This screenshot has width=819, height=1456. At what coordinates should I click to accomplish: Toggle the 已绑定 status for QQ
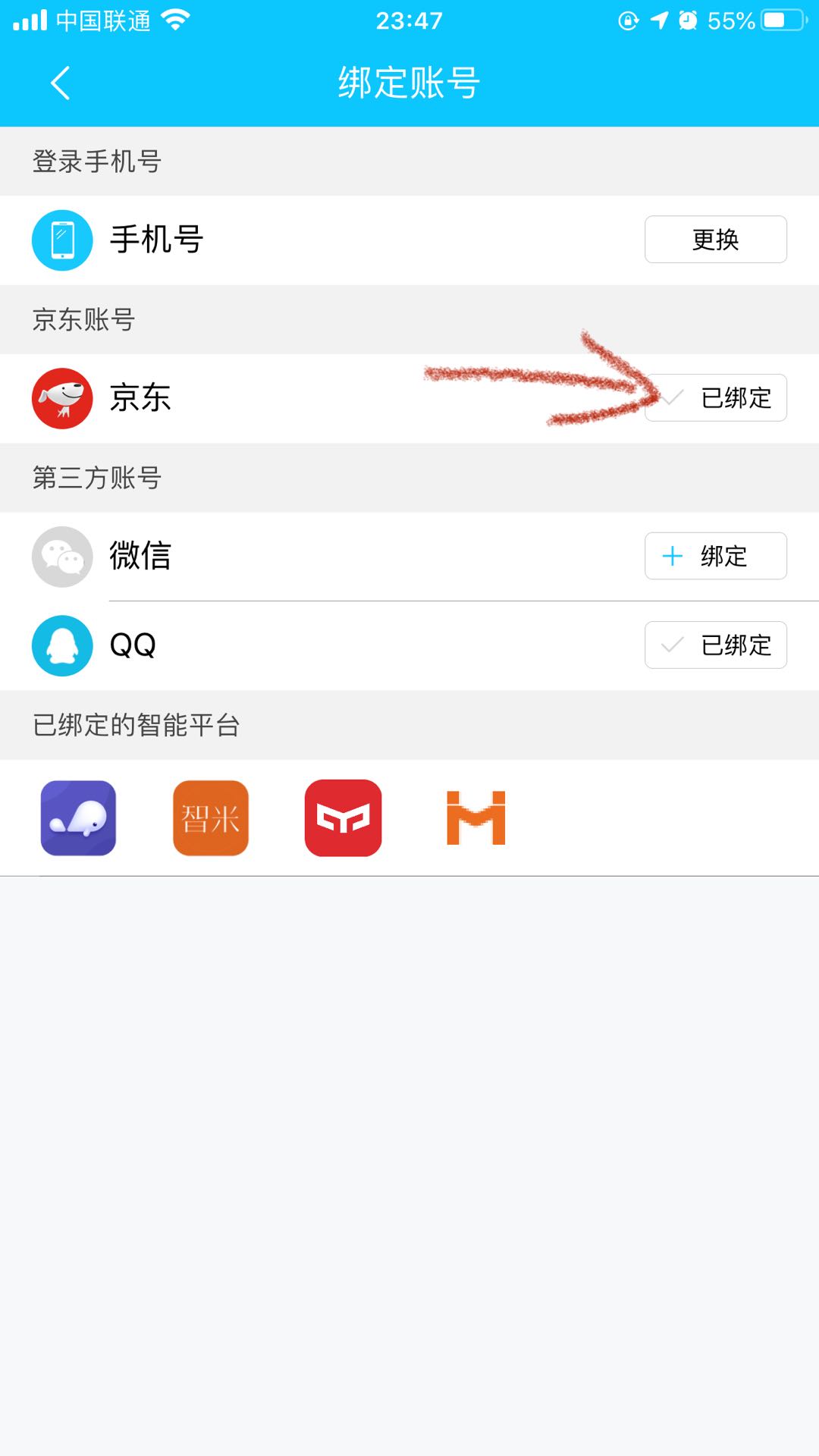[714, 645]
